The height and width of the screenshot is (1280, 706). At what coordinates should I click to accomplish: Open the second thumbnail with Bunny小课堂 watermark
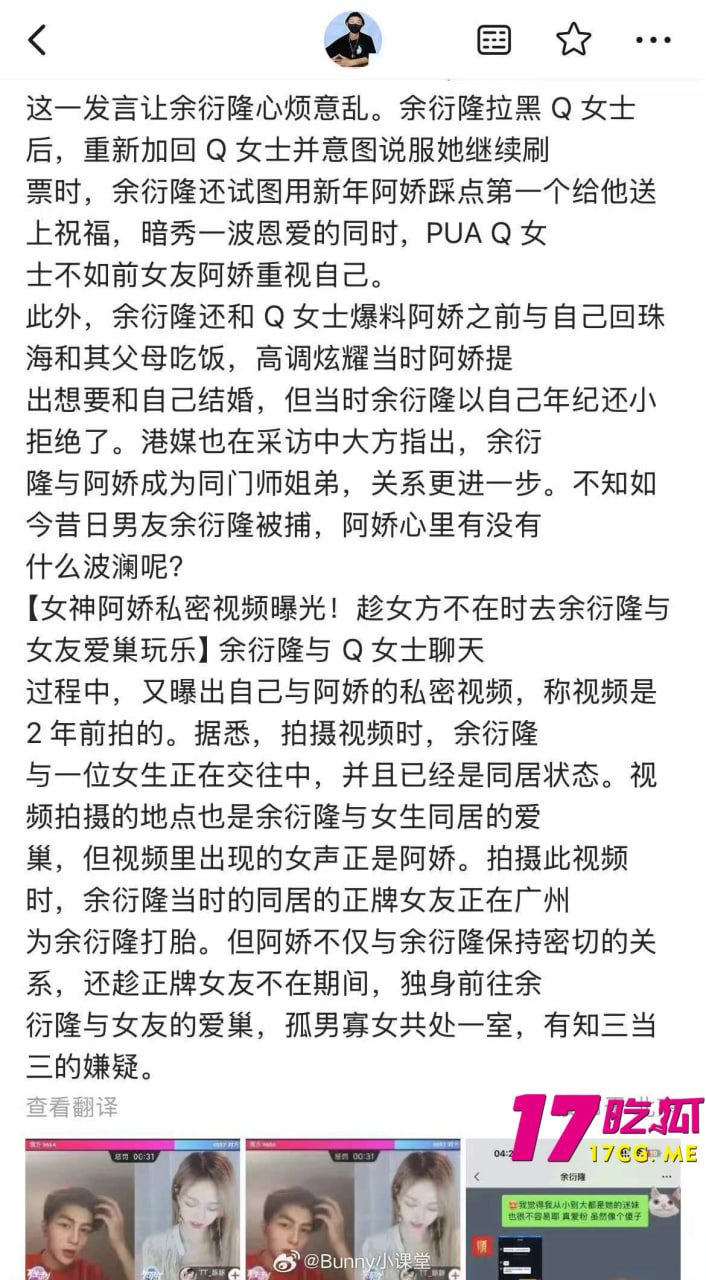point(352,1208)
